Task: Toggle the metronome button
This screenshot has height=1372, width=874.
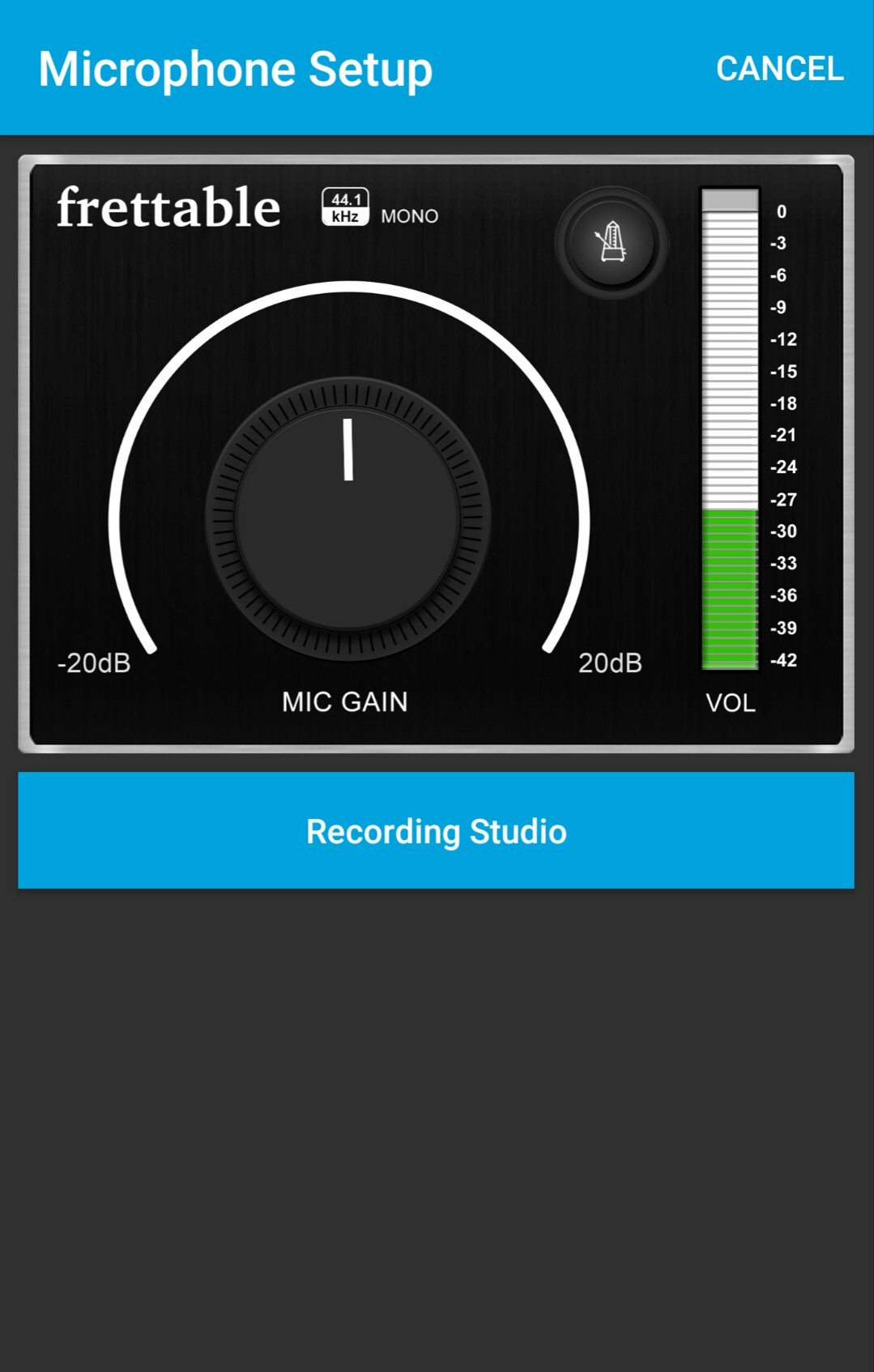Action: coord(612,242)
